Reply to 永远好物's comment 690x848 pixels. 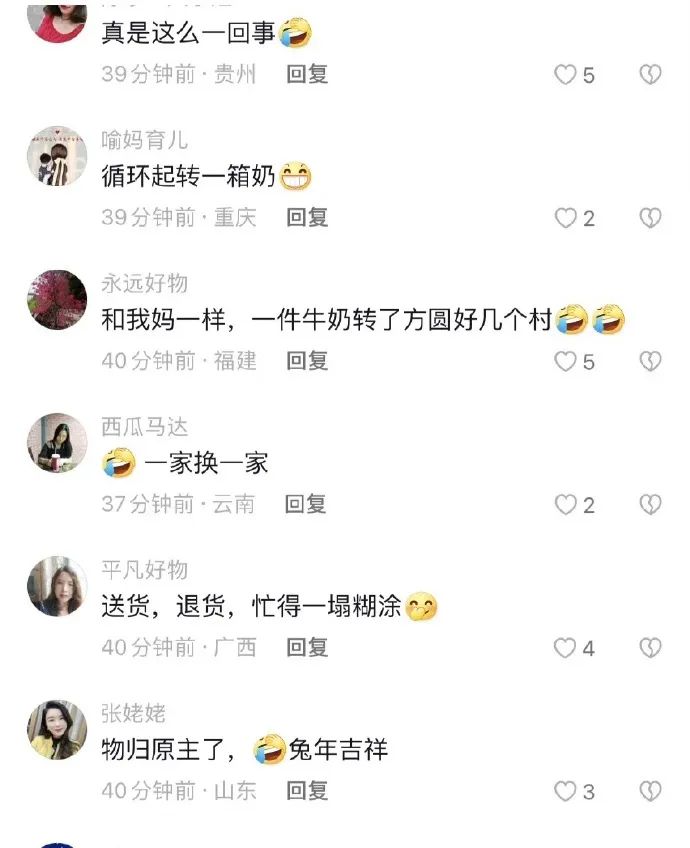point(307,360)
